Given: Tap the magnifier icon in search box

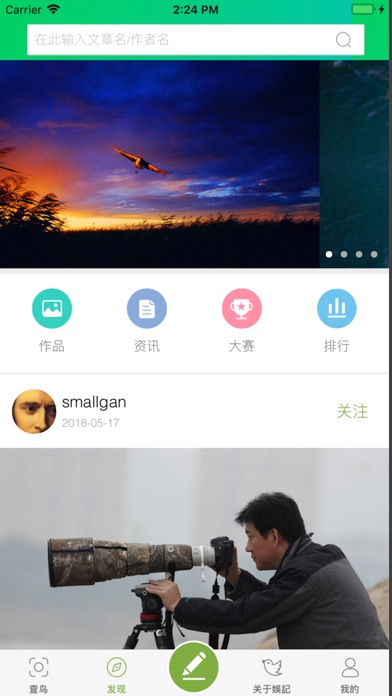Looking at the screenshot, I should click(343, 40).
